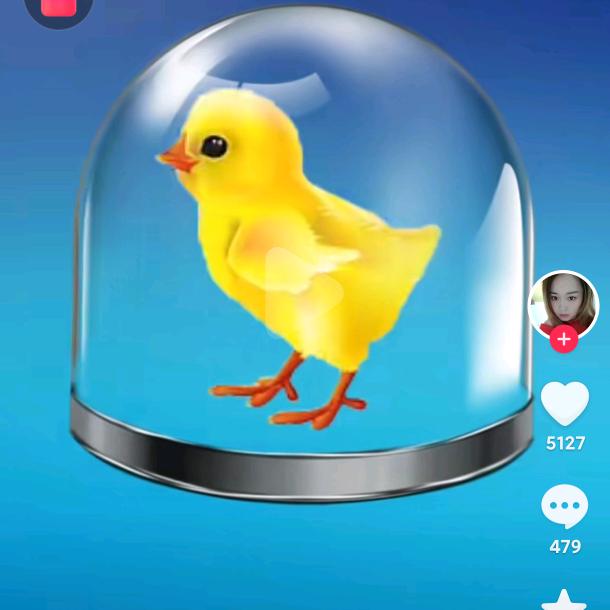610x610 pixels.
Task: Open the comments with 479 replies
Action: tap(564, 506)
